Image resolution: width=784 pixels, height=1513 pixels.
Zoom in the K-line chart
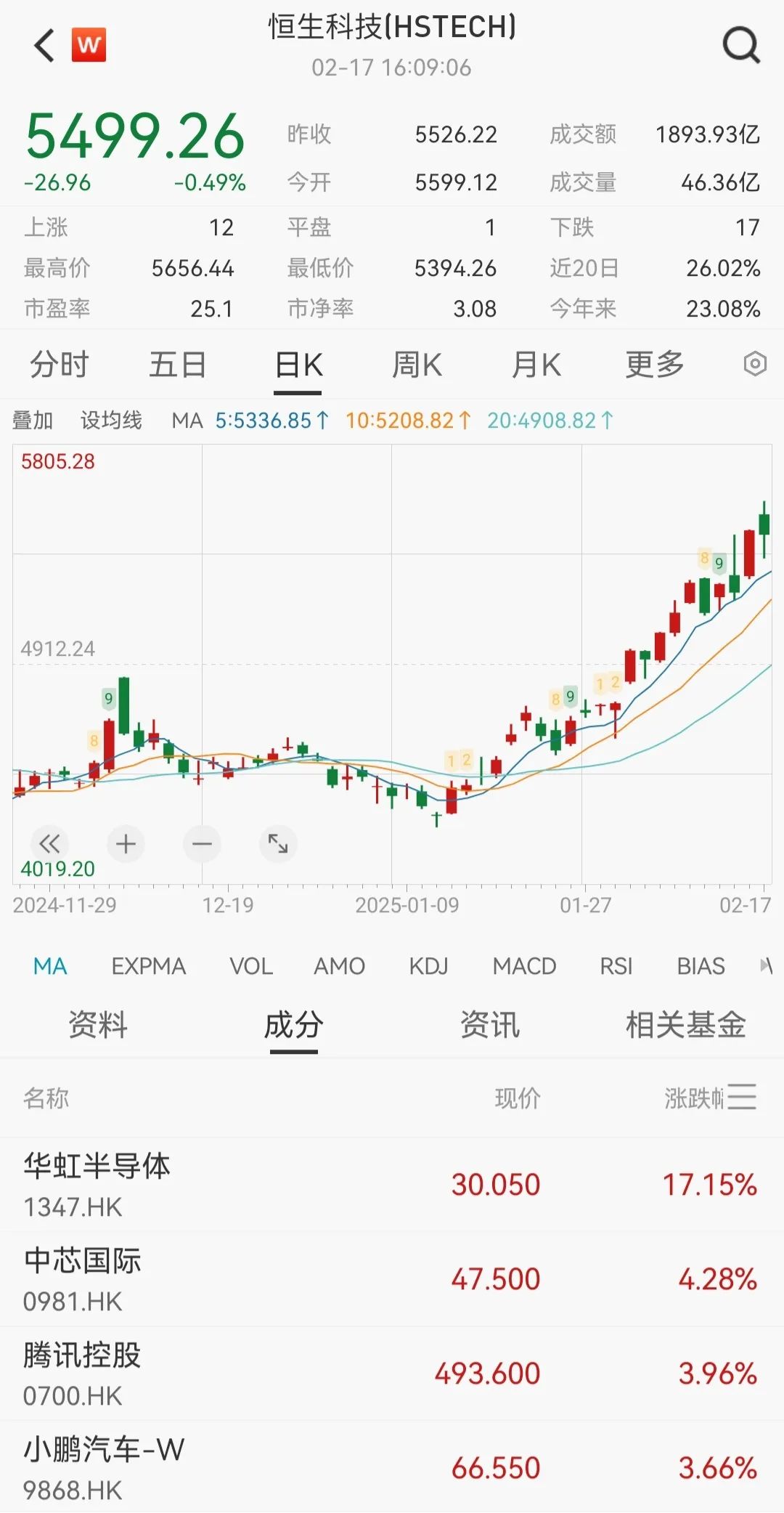click(126, 844)
